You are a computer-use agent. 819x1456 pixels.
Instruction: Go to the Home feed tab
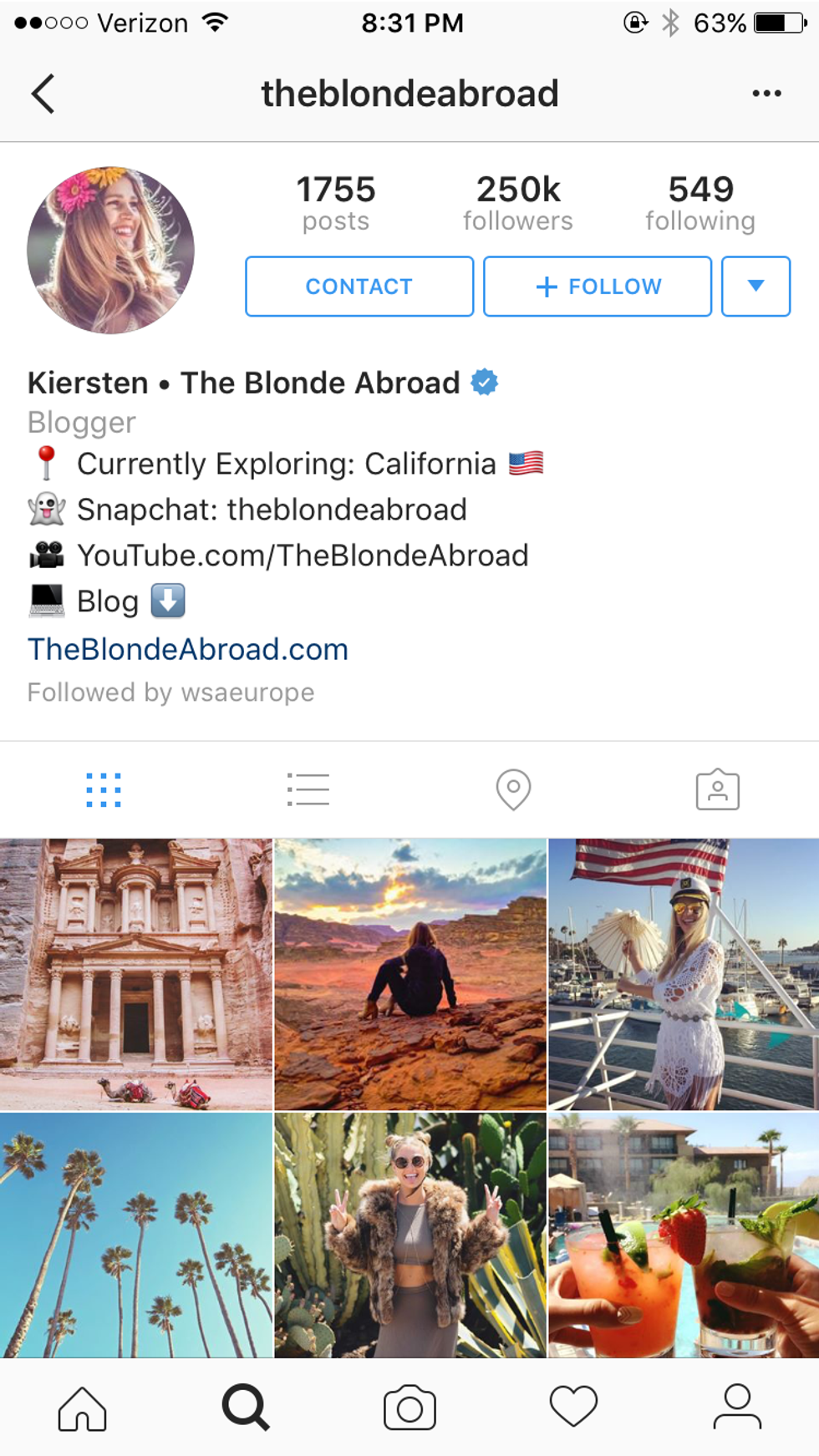(x=82, y=1408)
